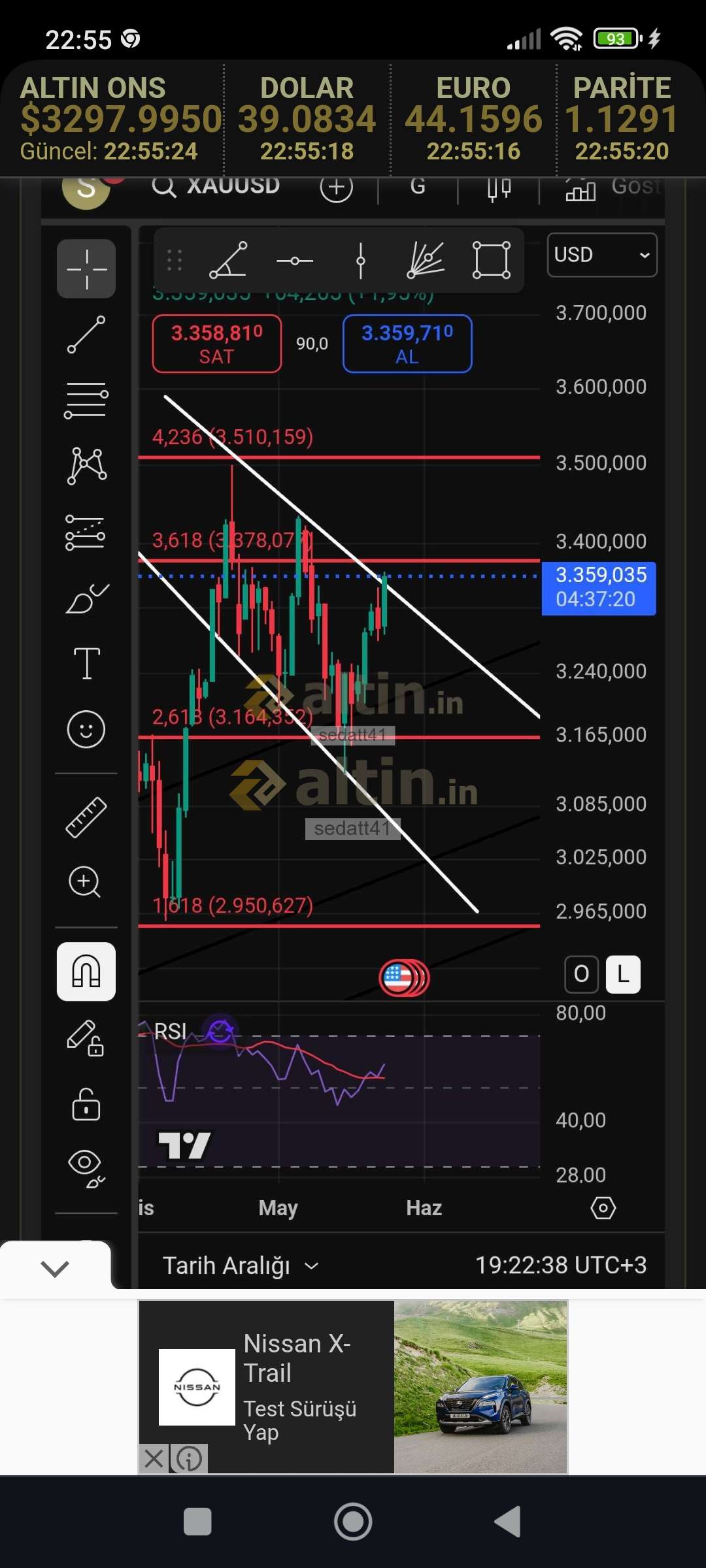Open the USD currency dropdown

coord(602,255)
